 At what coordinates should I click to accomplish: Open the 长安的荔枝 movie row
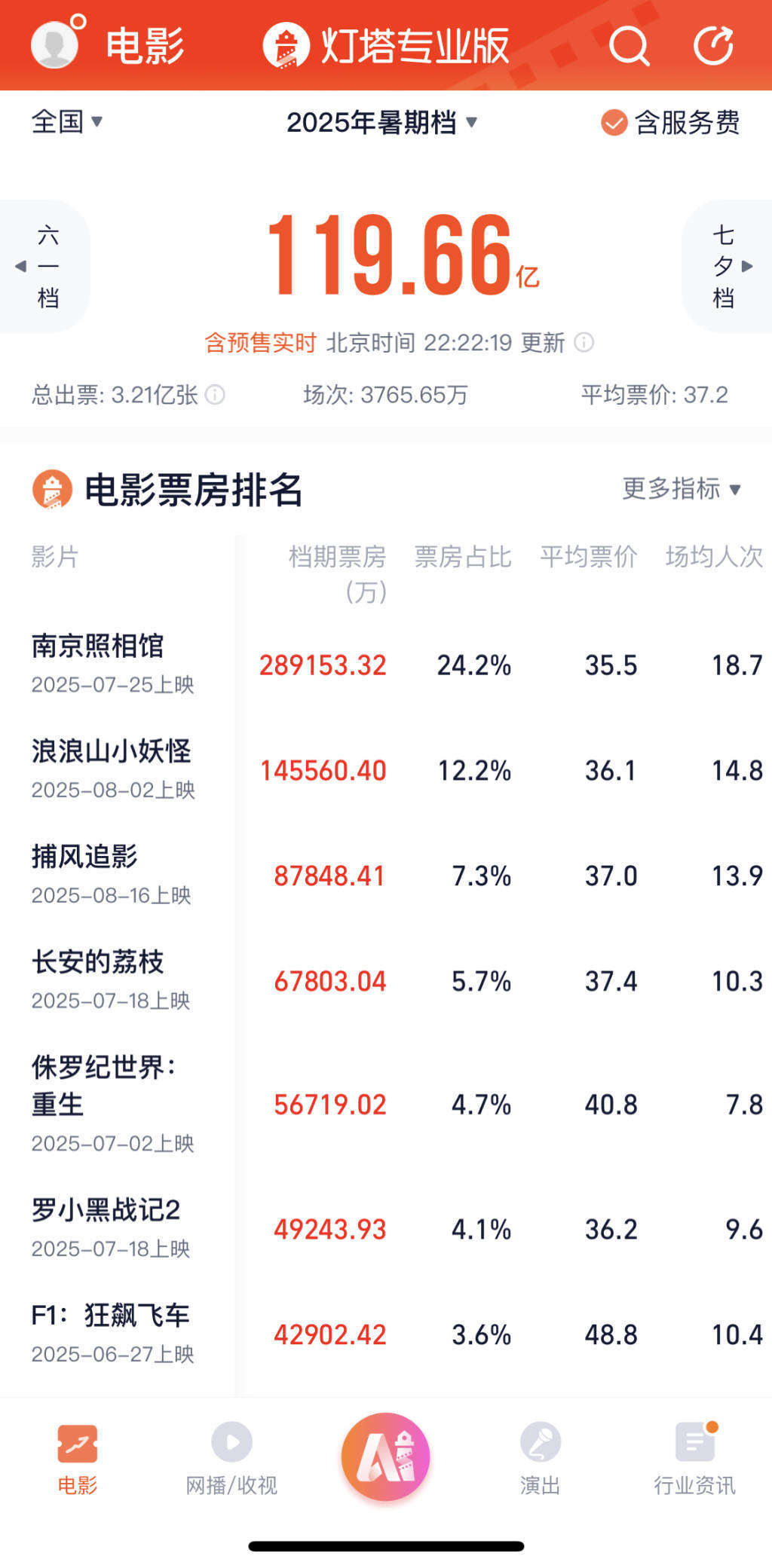pyautogui.click(x=113, y=980)
